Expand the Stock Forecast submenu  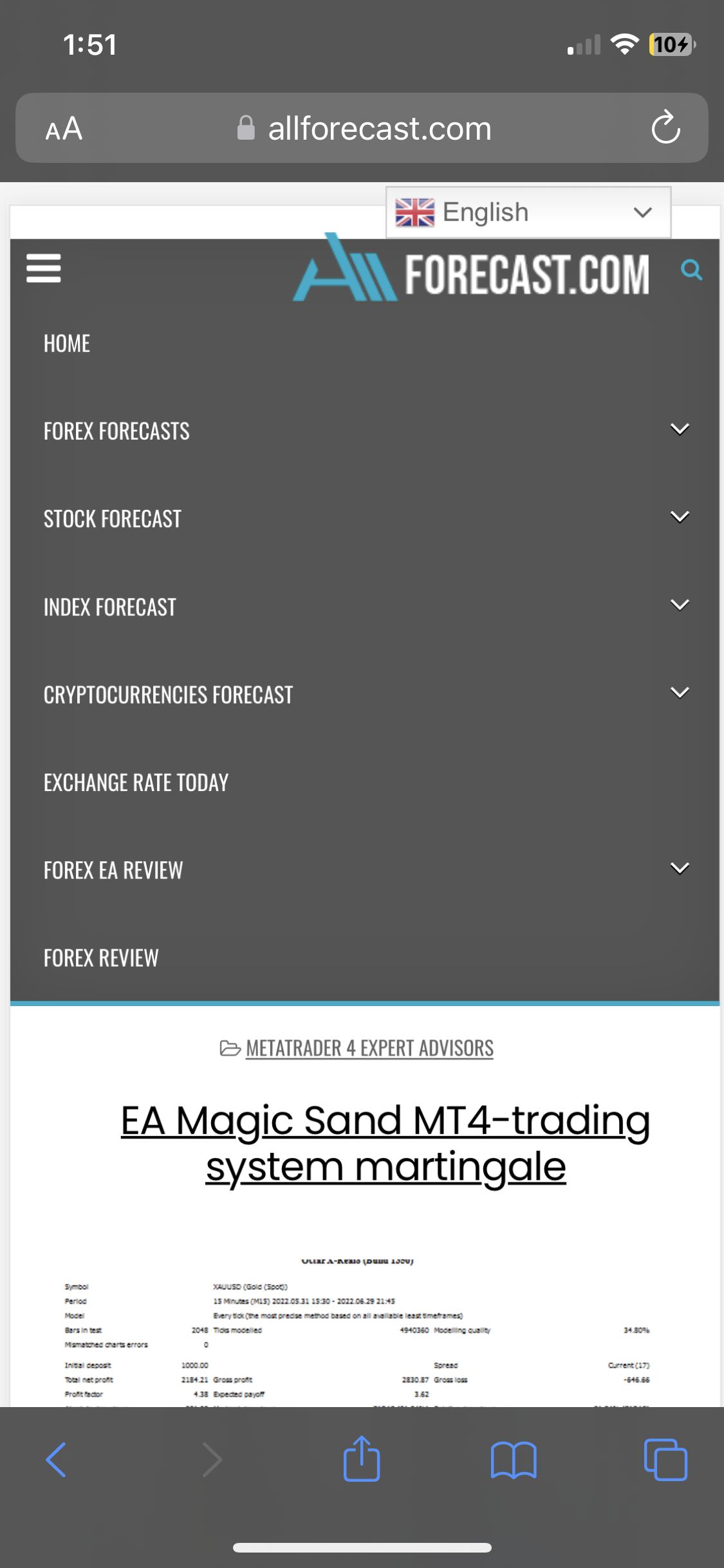pyautogui.click(x=680, y=517)
